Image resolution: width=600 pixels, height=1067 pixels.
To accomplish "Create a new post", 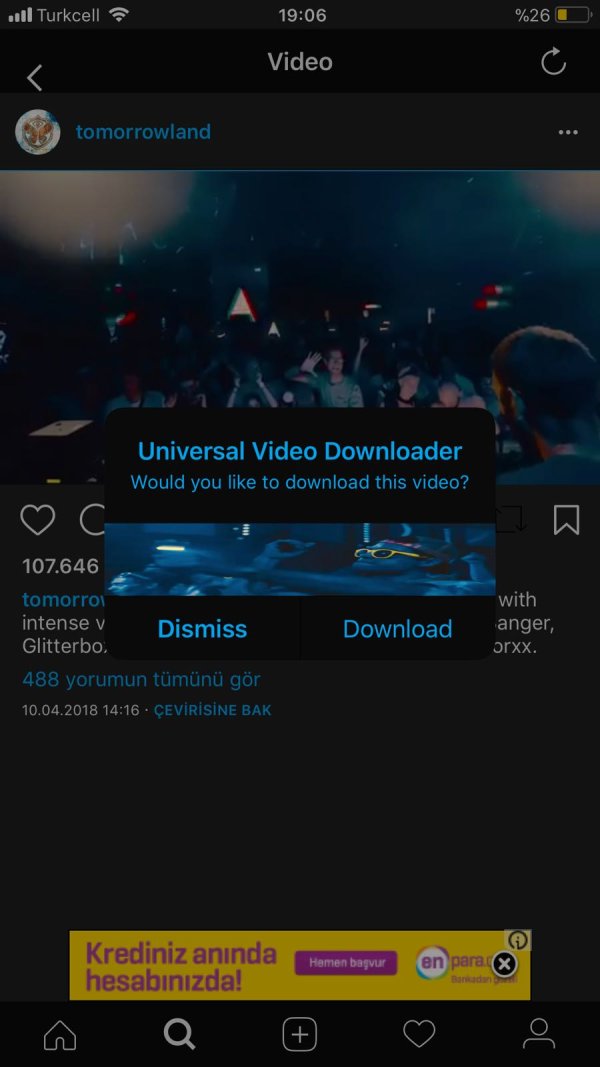I will (x=300, y=1035).
